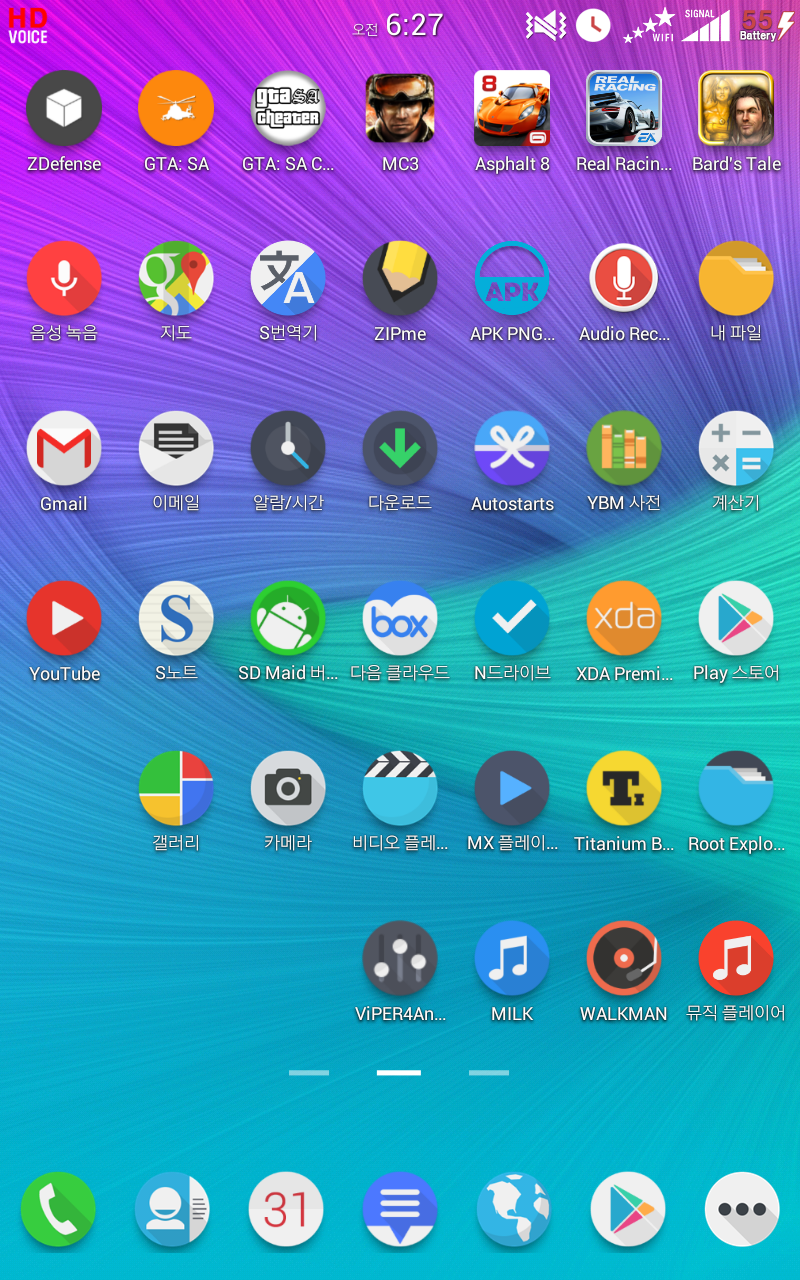Open the app drawer button
This screenshot has height=1280, width=800.
click(742, 1210)
